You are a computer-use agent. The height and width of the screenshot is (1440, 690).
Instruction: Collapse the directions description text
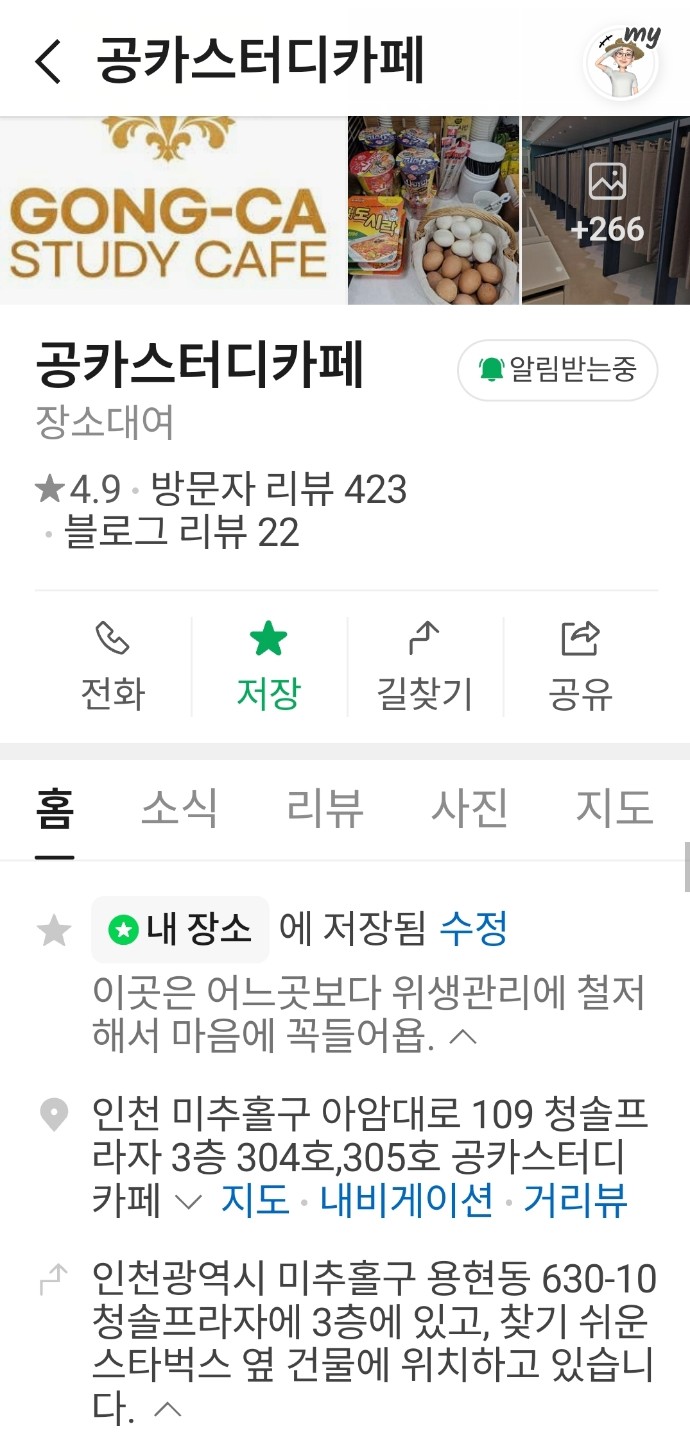pos(168,1410)
